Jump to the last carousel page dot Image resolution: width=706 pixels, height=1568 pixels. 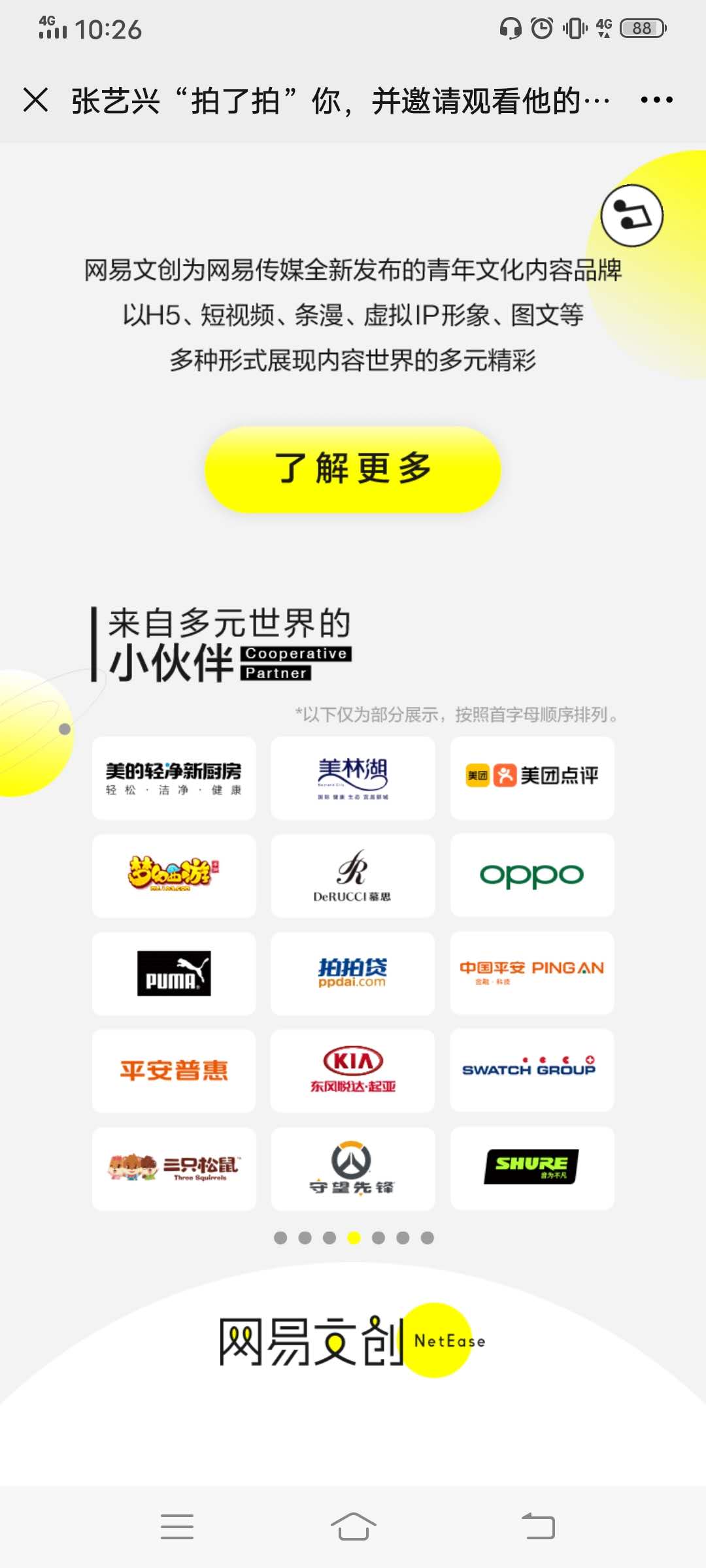point(428,1237)
